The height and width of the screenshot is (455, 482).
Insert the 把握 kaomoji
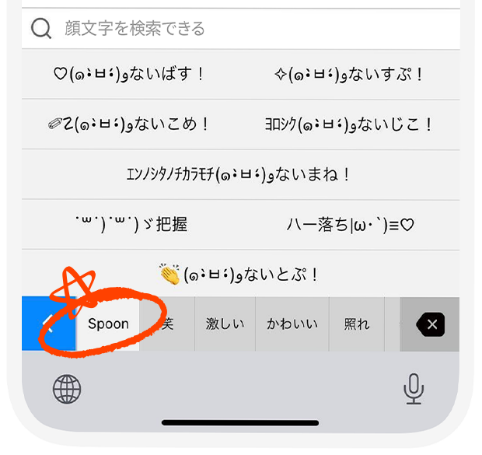(131, 225)
